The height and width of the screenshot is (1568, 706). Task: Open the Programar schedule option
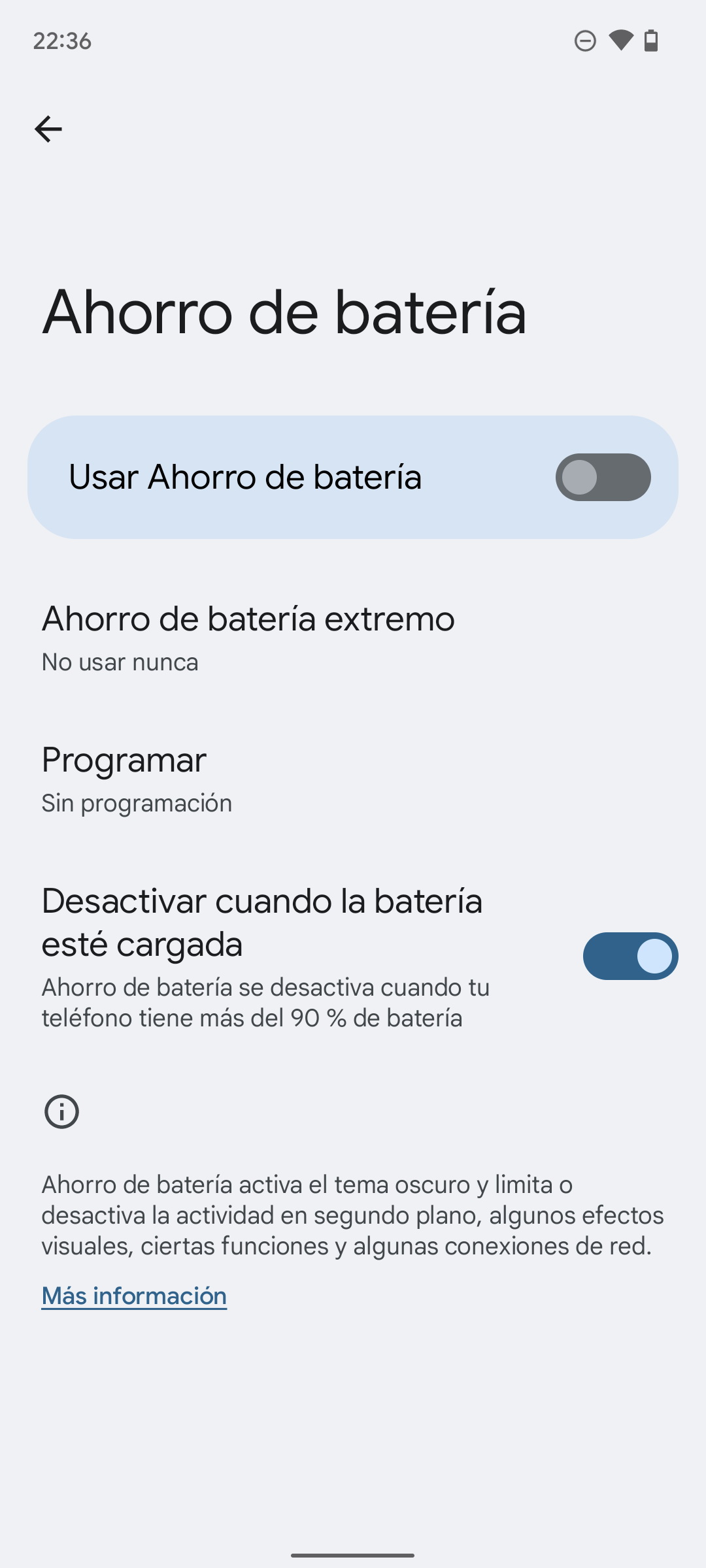[x=353, y=779]
